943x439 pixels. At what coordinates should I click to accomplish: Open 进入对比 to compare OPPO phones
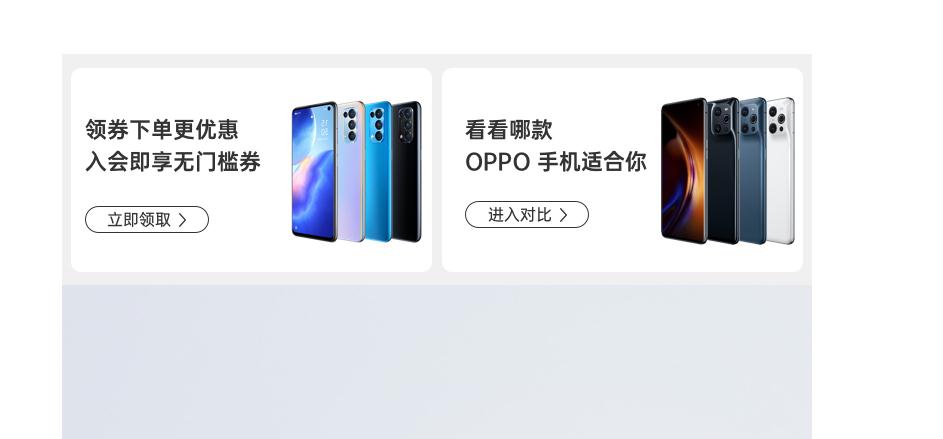pyautogui.click(x=527, y=215)
